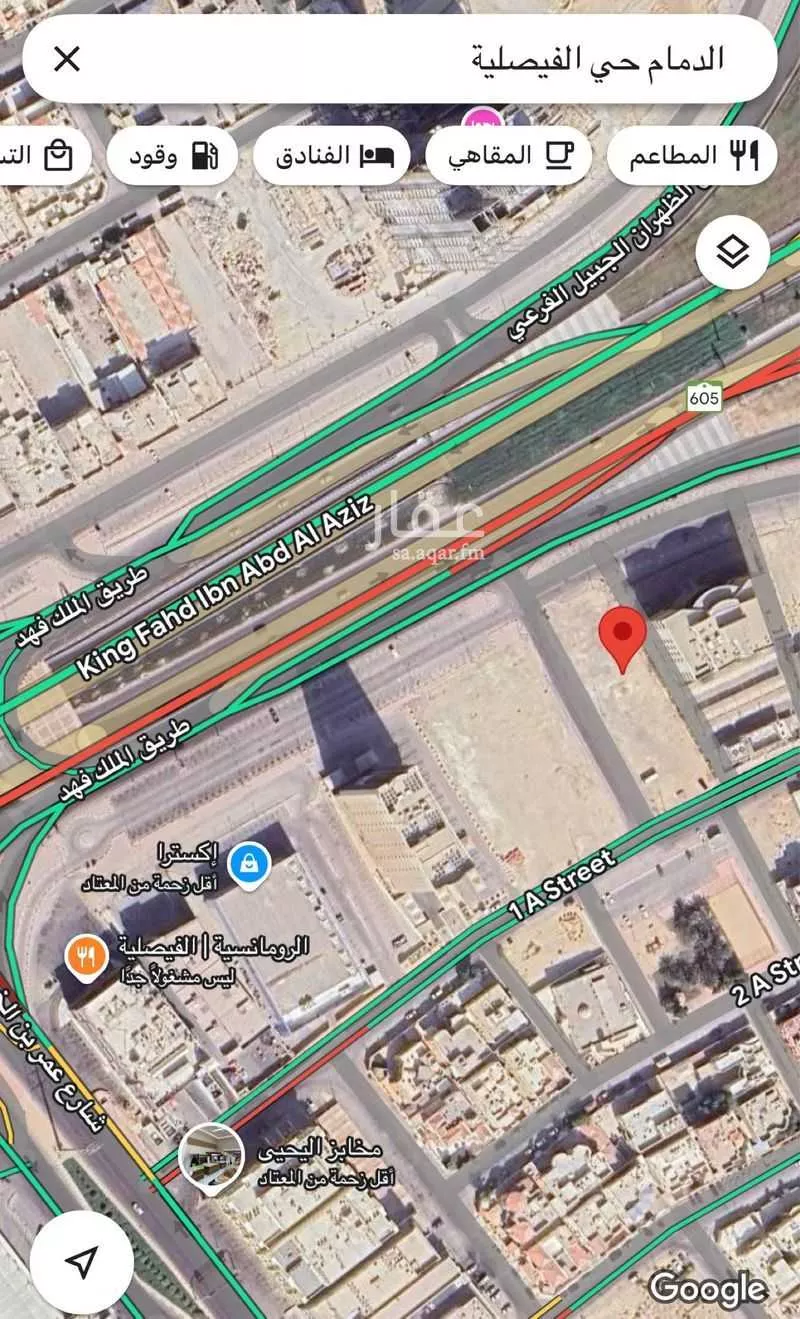
Task: Filter by المقاهي cafes chip
Action: tap(508, 155)
